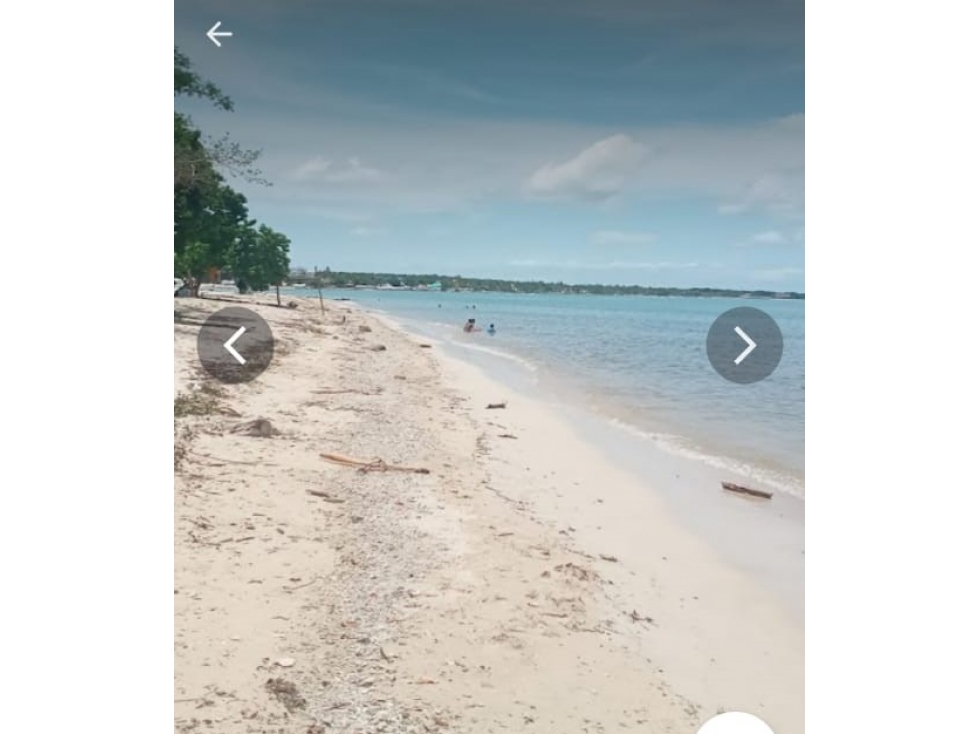The height and width of the screenshot is (734, 979).
Task: Go back using the top arrow
Action: click(x=219, y=34)
